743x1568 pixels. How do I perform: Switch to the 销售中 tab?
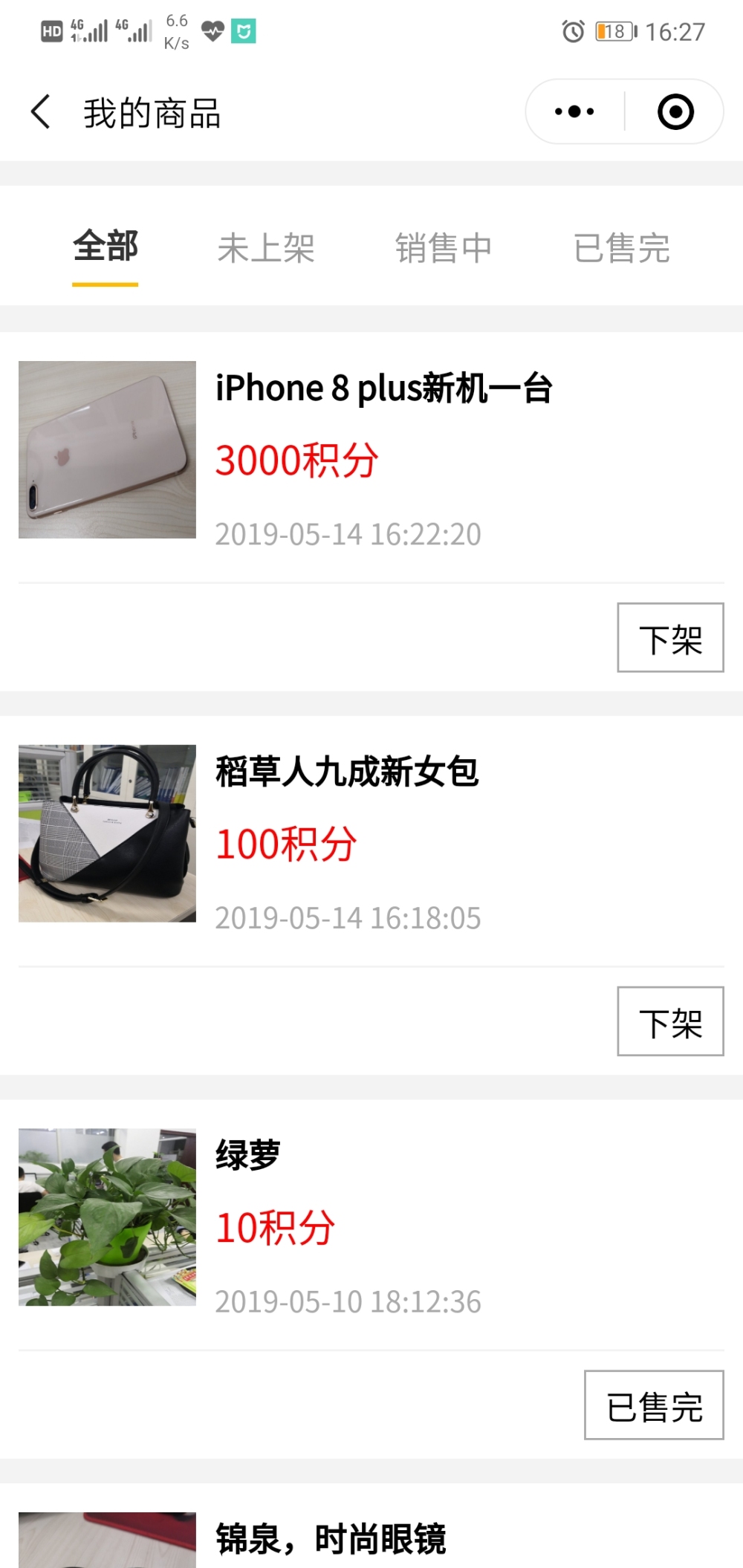click(x=445, y=247)
